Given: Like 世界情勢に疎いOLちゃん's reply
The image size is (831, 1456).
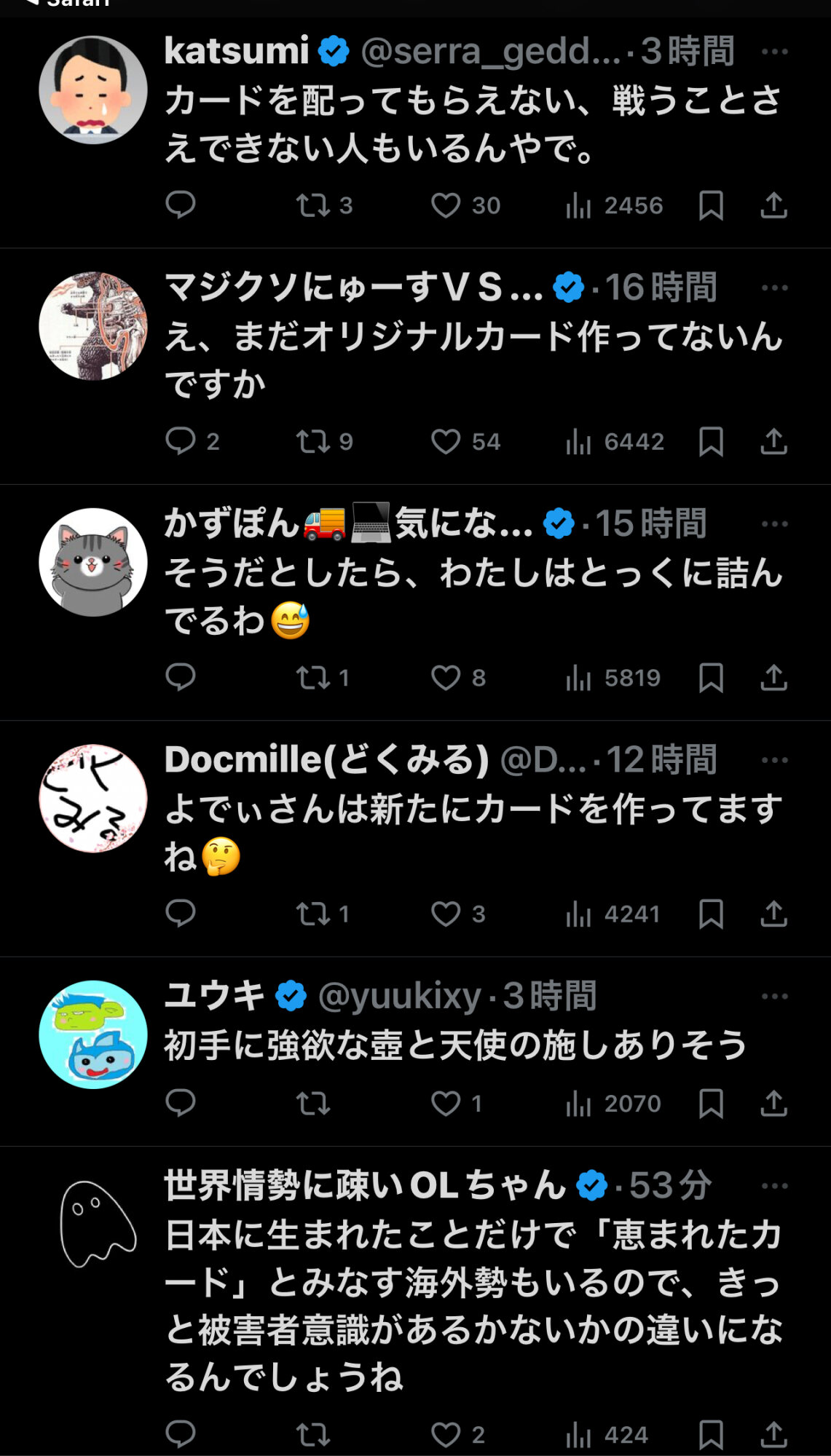Looking at the screenshot, I should click(x=446, y=1435).
